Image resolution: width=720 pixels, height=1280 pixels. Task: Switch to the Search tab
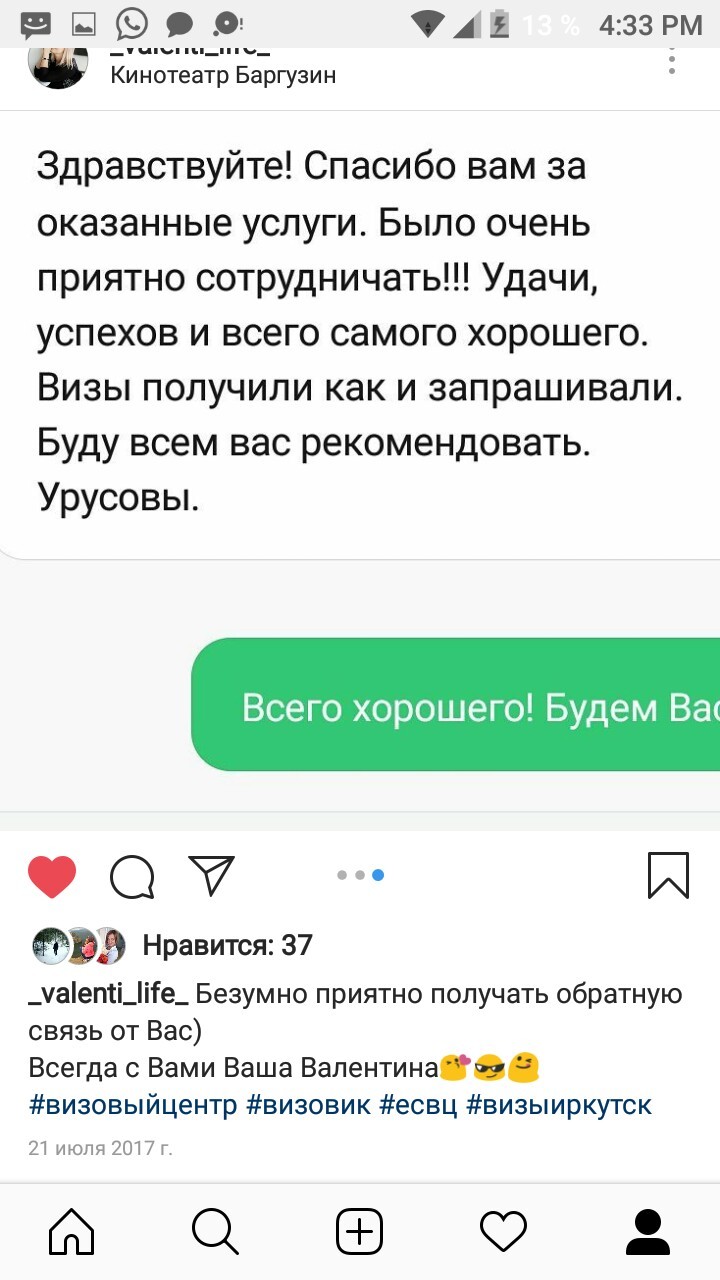[215, 1231]
